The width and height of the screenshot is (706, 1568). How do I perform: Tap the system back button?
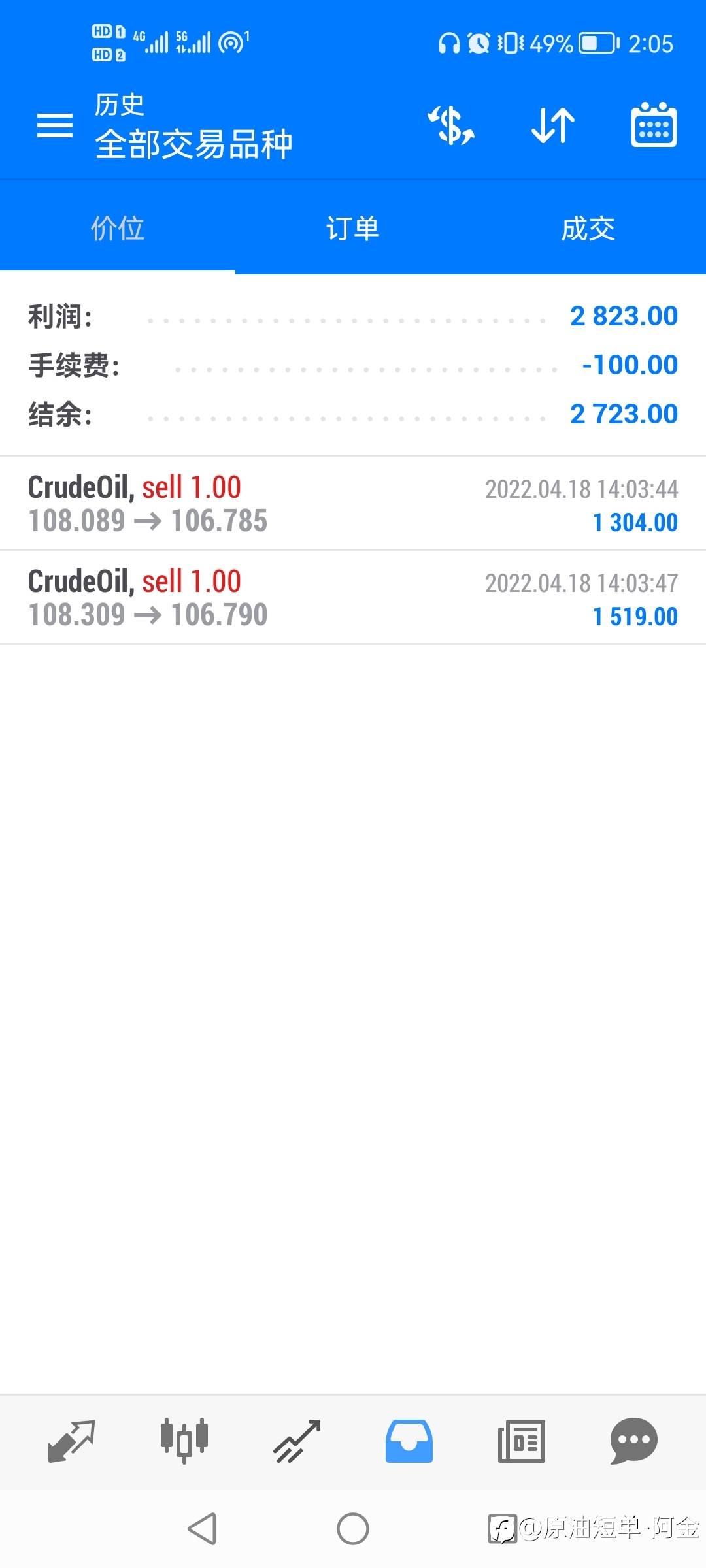[202, 1529]
